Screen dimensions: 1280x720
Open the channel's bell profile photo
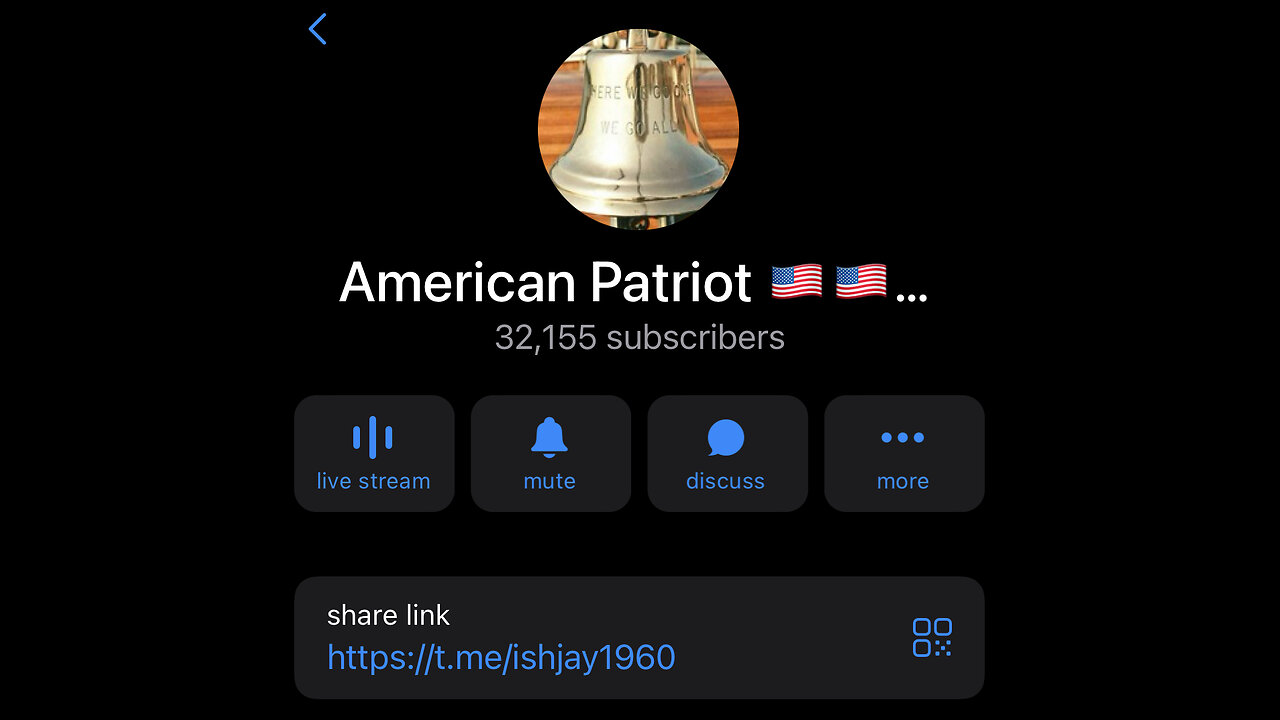click(638, 129)
